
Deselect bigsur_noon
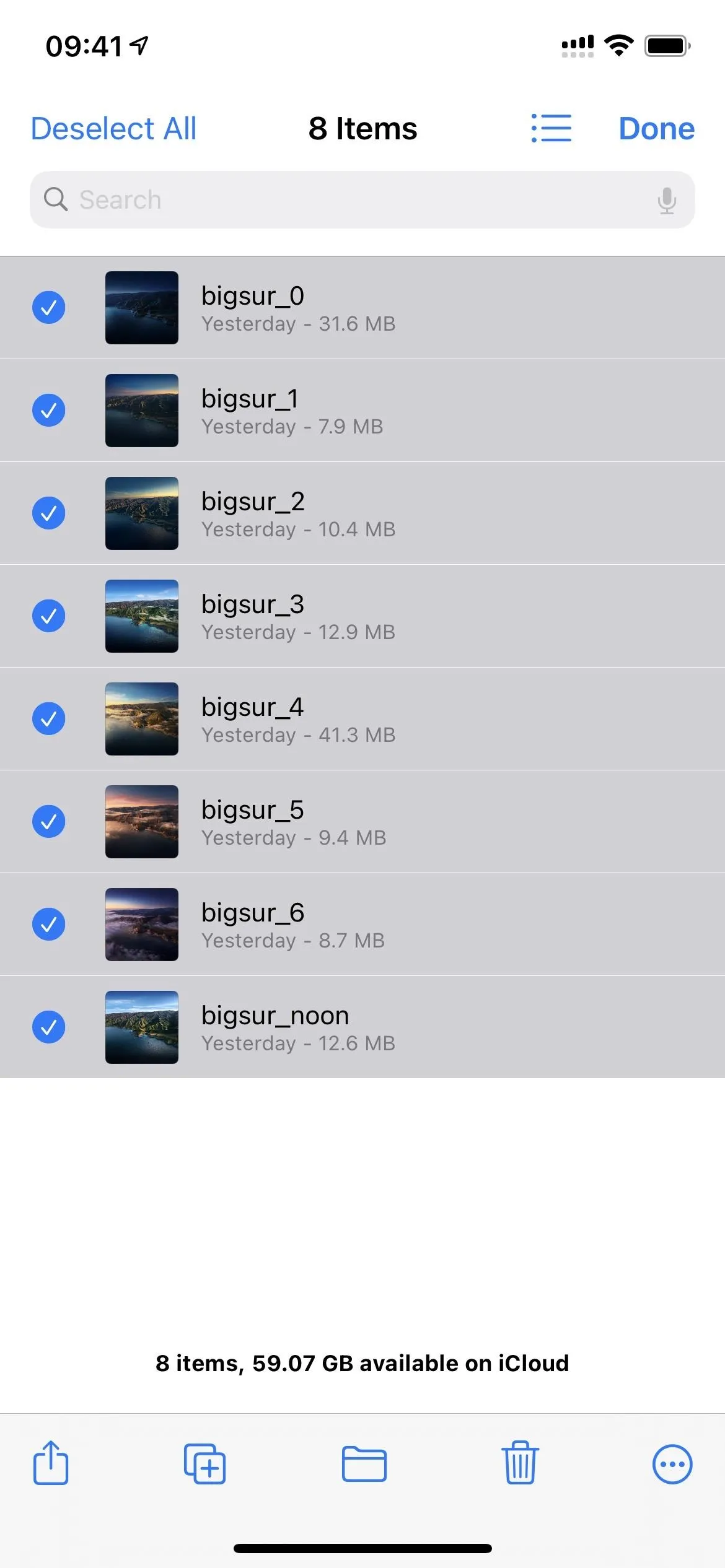pos(49,1027)
